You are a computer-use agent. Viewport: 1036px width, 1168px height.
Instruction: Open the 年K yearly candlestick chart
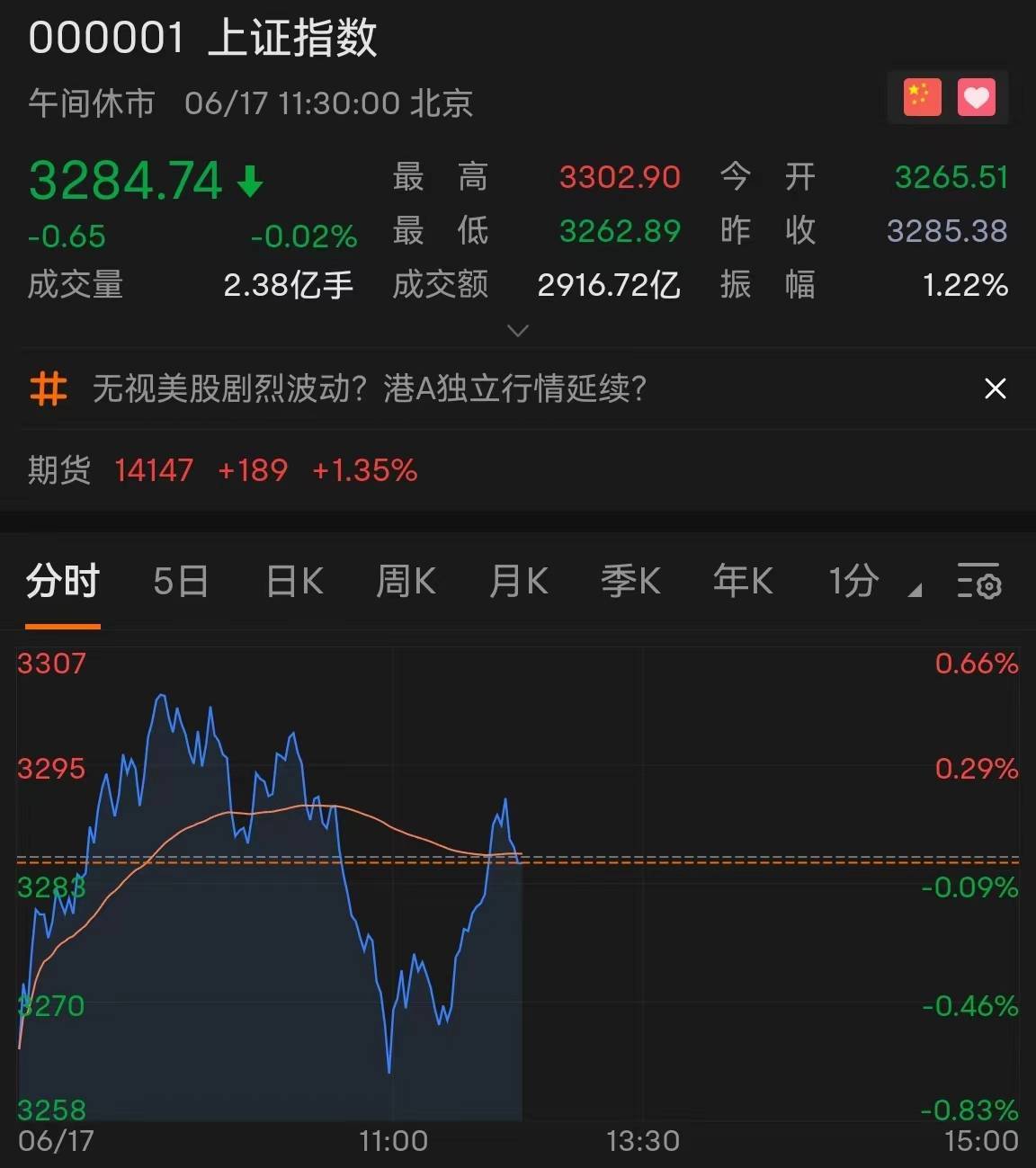point(743,581)
